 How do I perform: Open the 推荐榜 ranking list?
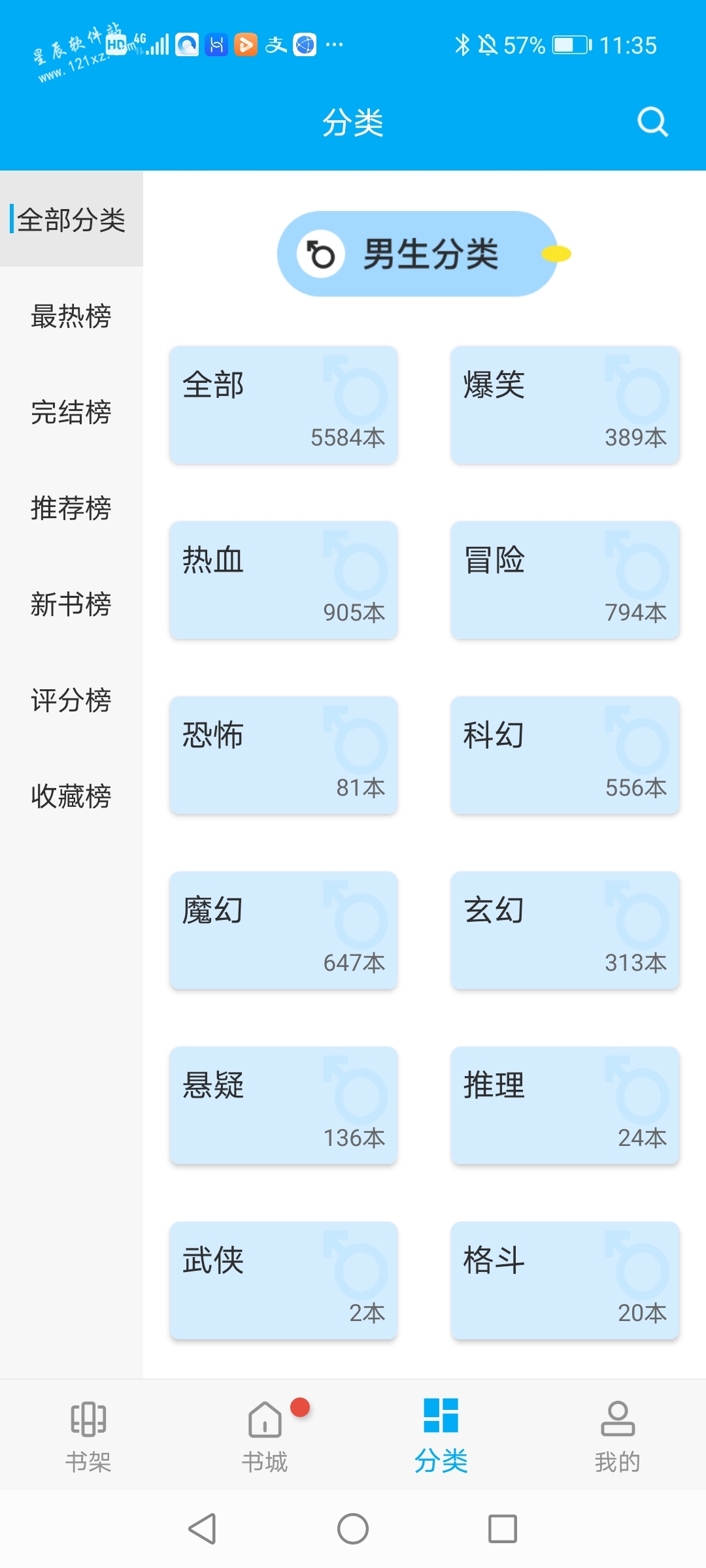pos(71,508)
